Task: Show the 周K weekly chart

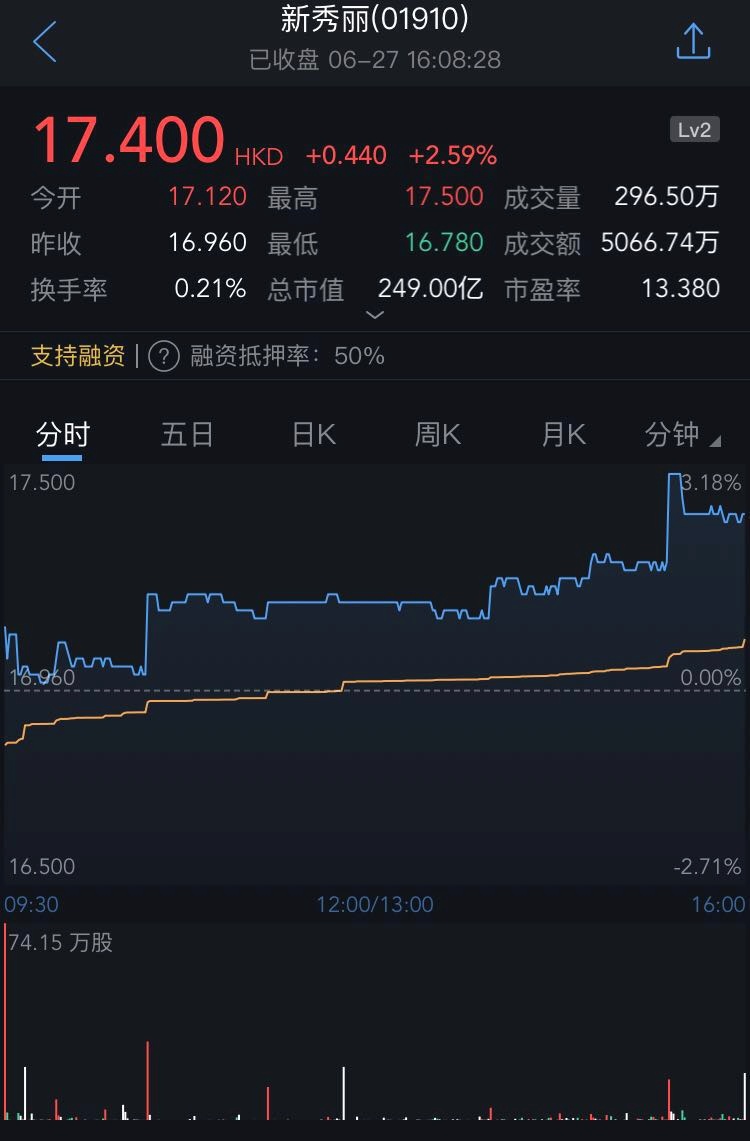Action: [438, 435]
